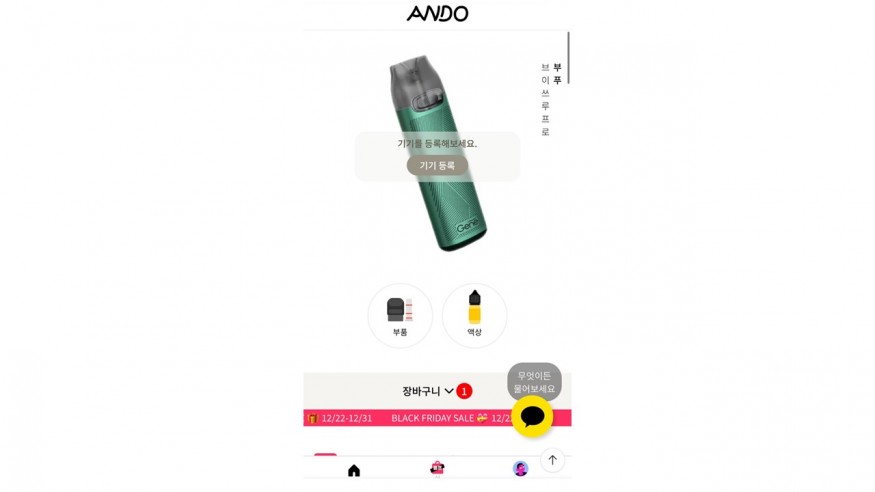
Task: Open the 부품 parts category
Action: click(400, 314)
